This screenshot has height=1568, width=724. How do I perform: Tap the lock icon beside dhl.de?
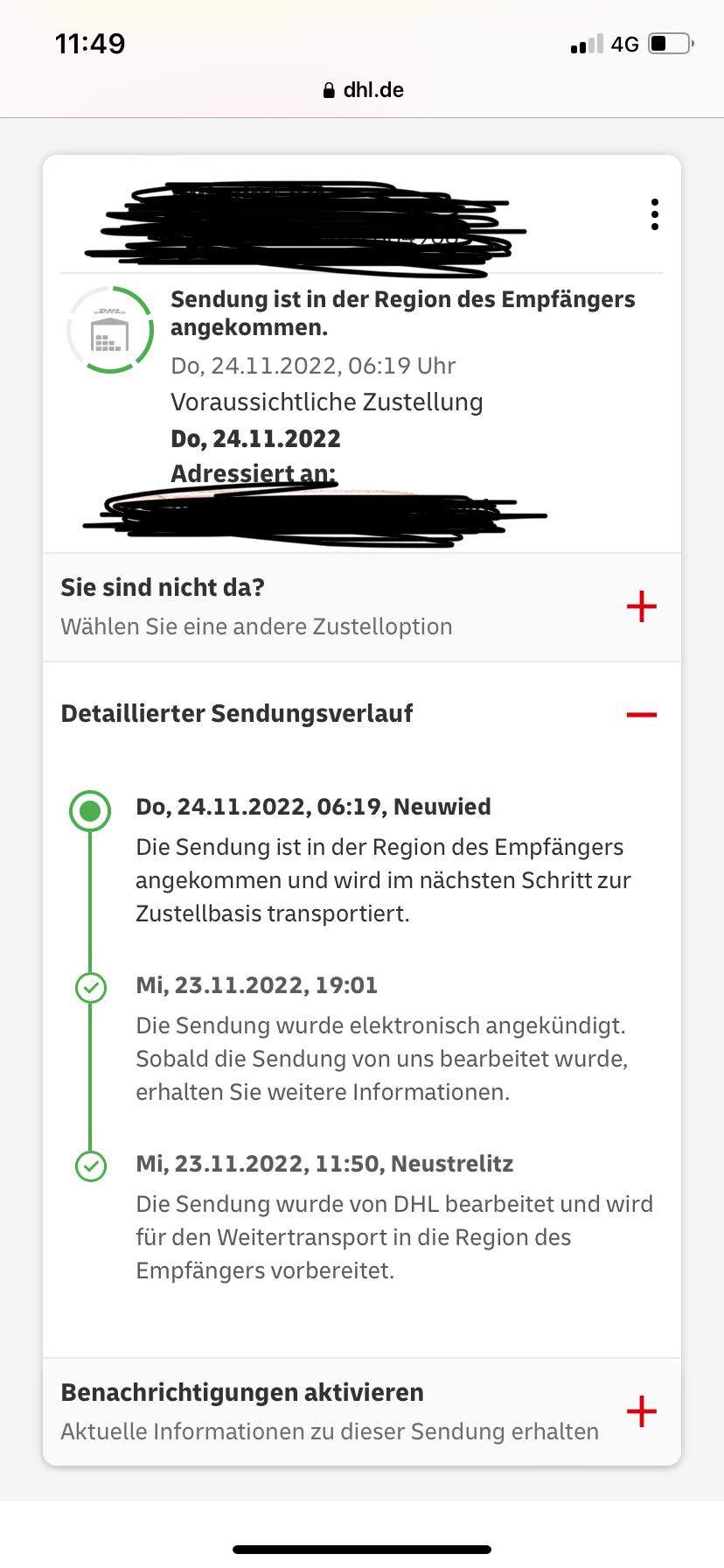pyautogui.click(x=330, y=88)
